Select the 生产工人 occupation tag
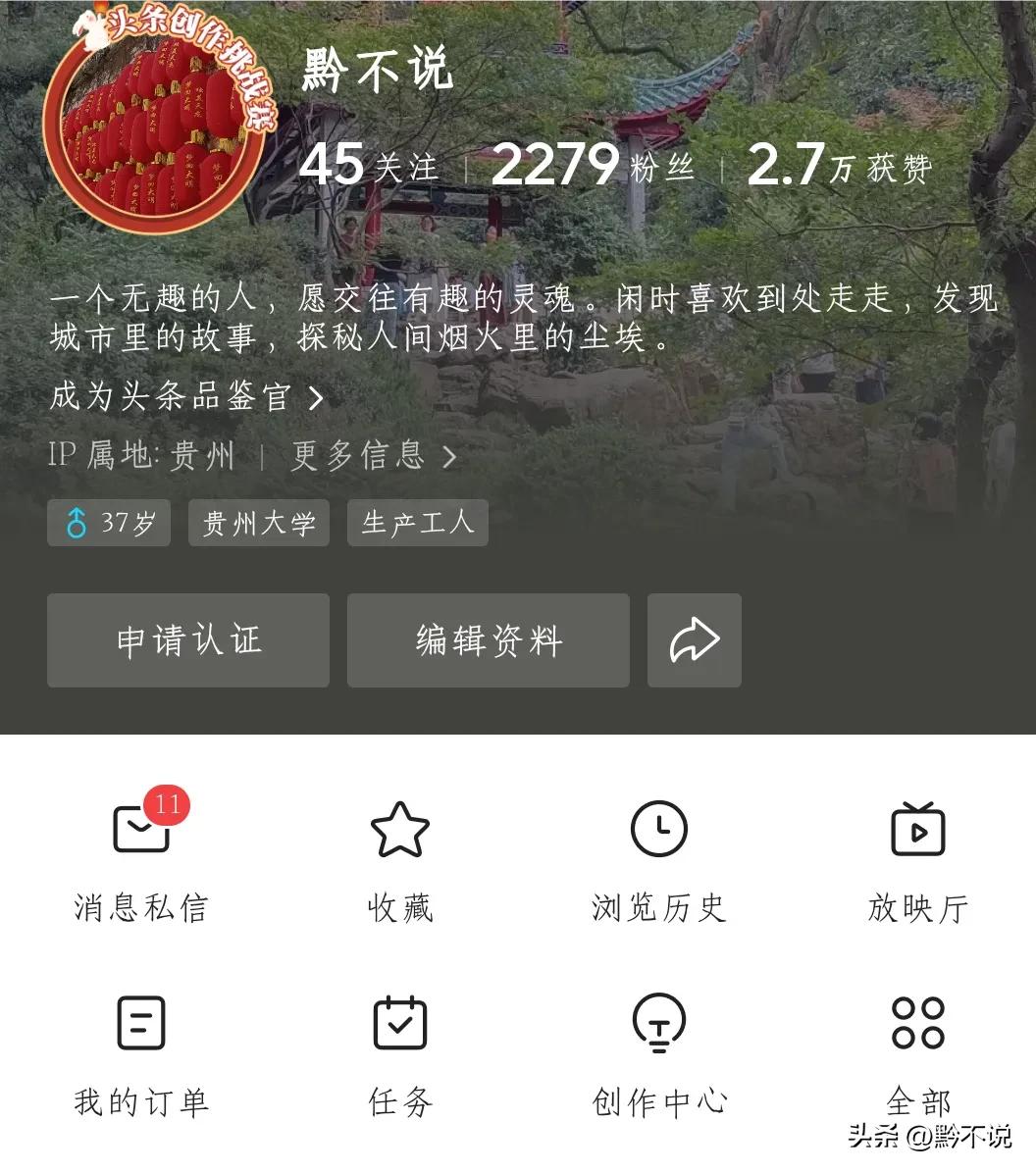 417,523
